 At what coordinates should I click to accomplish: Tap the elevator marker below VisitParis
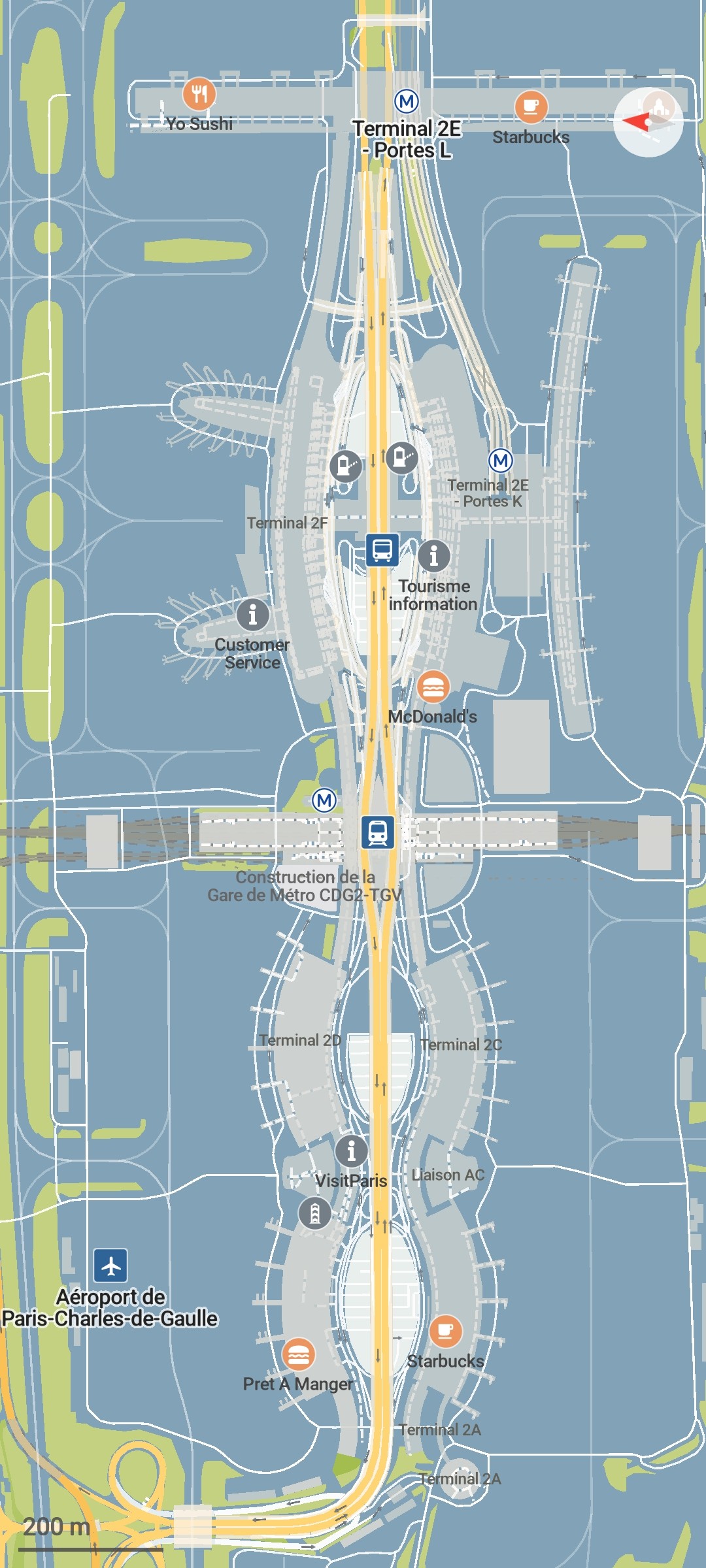[314, 1213]
